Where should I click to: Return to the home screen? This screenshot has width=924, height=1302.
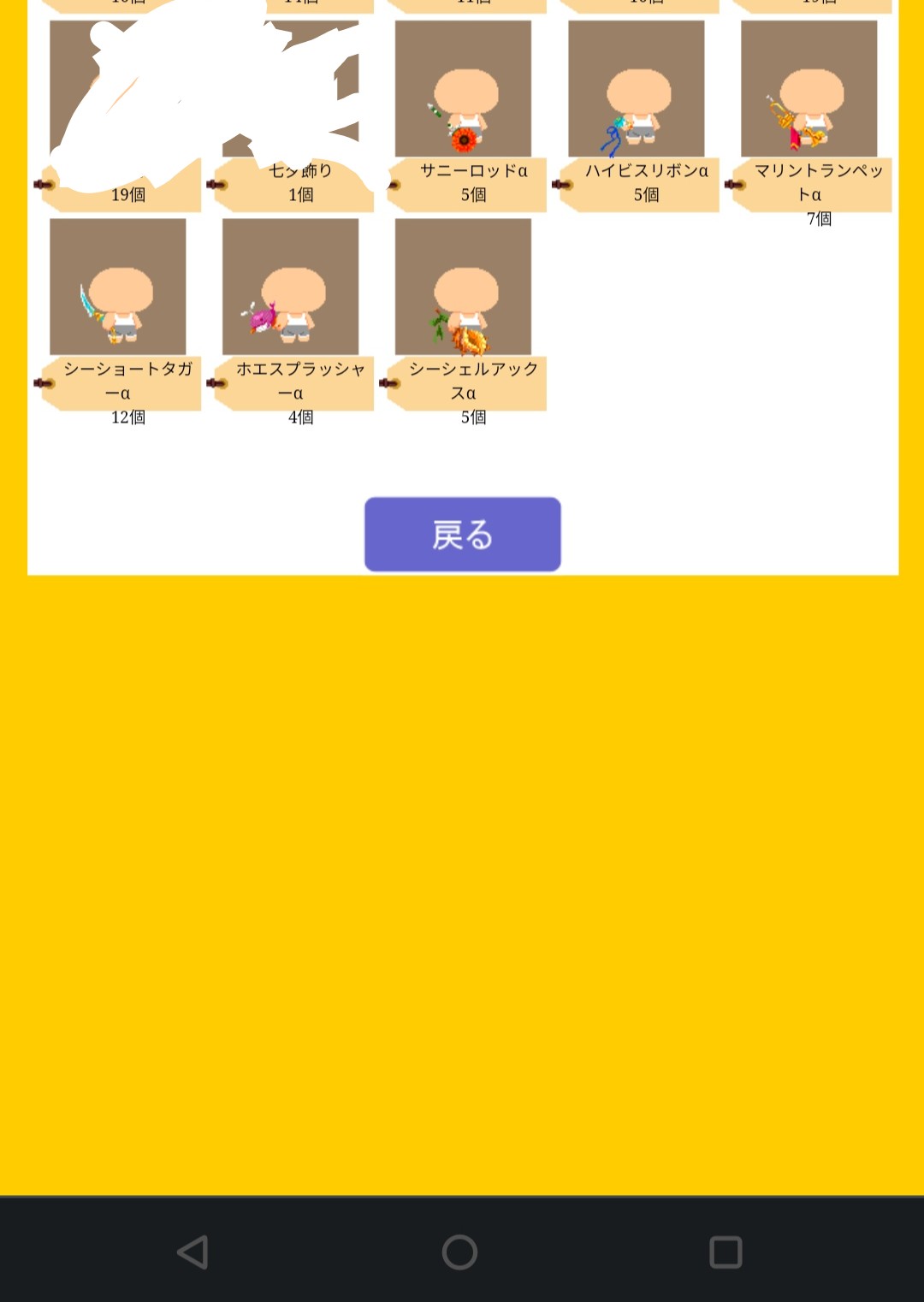pos(459,1252)
